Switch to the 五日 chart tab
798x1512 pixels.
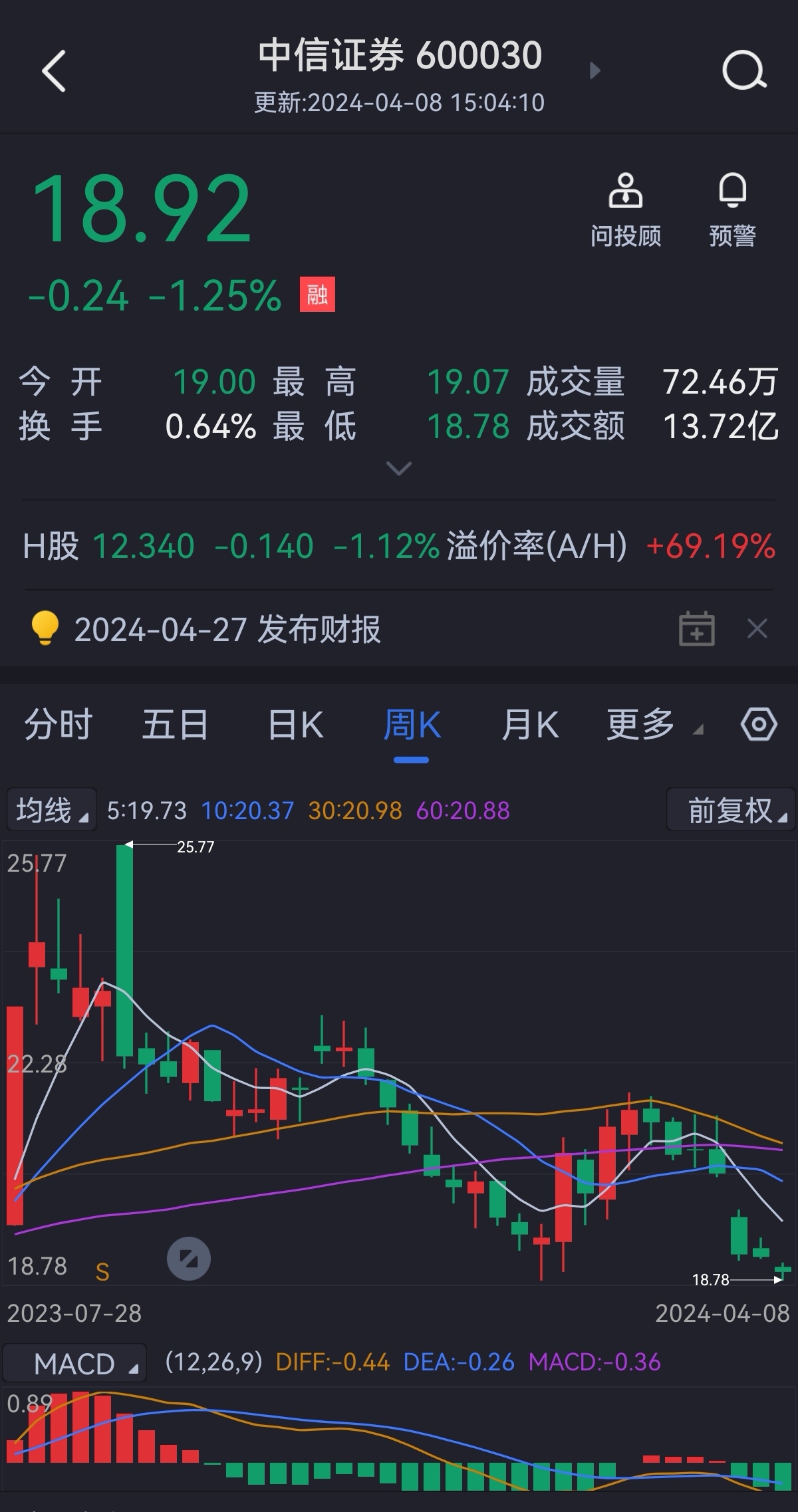176,725
